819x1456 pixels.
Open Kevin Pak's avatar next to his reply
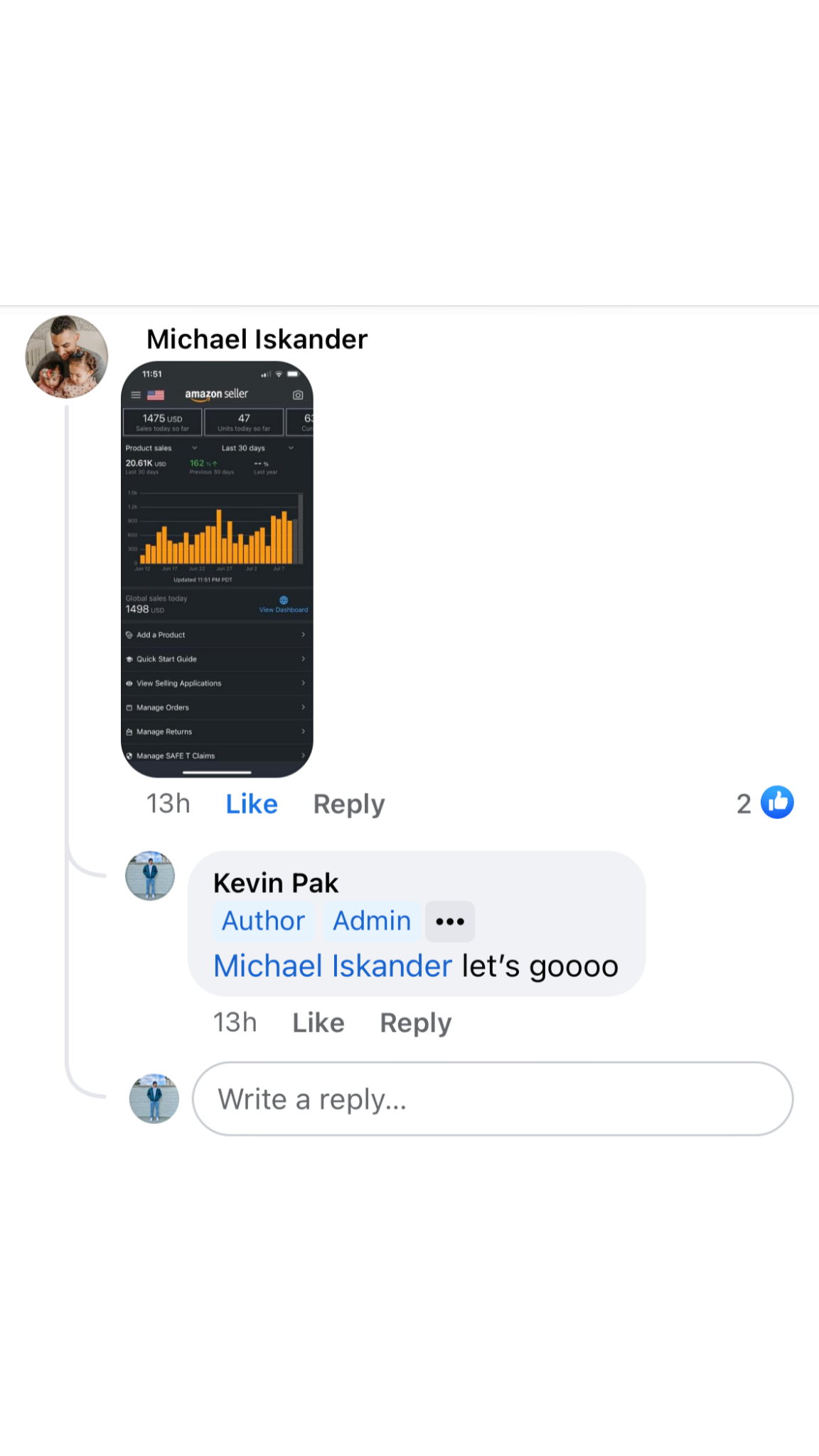pyautogui.click(x=150, y=876)
